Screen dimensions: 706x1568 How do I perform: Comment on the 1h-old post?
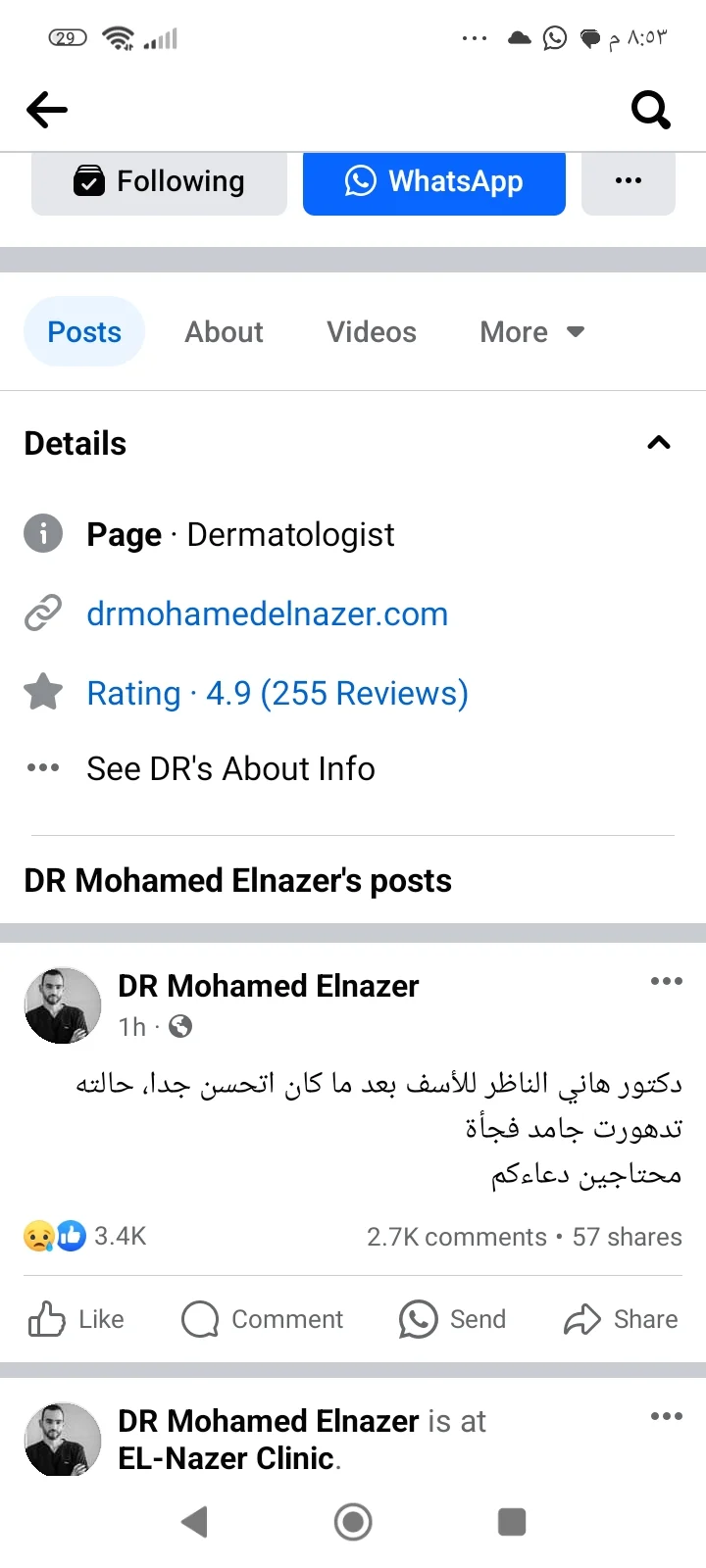263,1319
